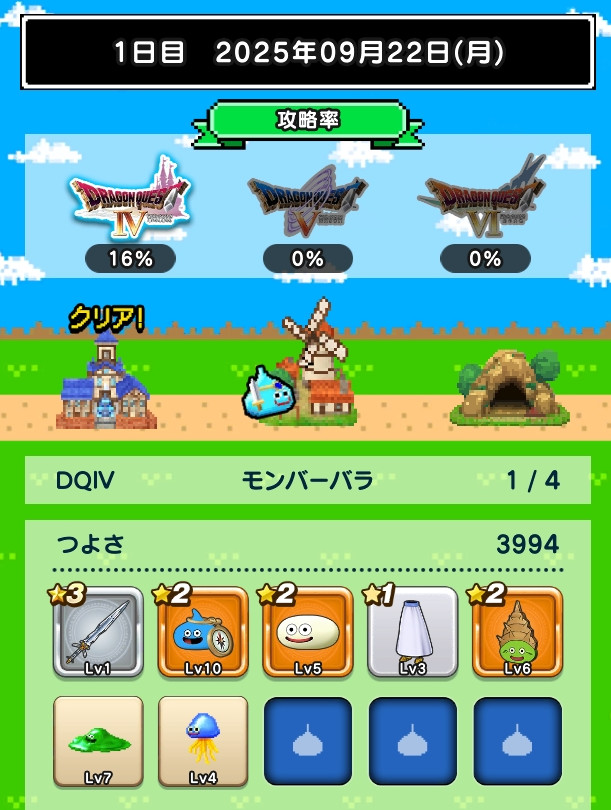611x810 pixels.
Task: Tap the Lv4 blue jellyfish monster
Action: pos(202,741)
